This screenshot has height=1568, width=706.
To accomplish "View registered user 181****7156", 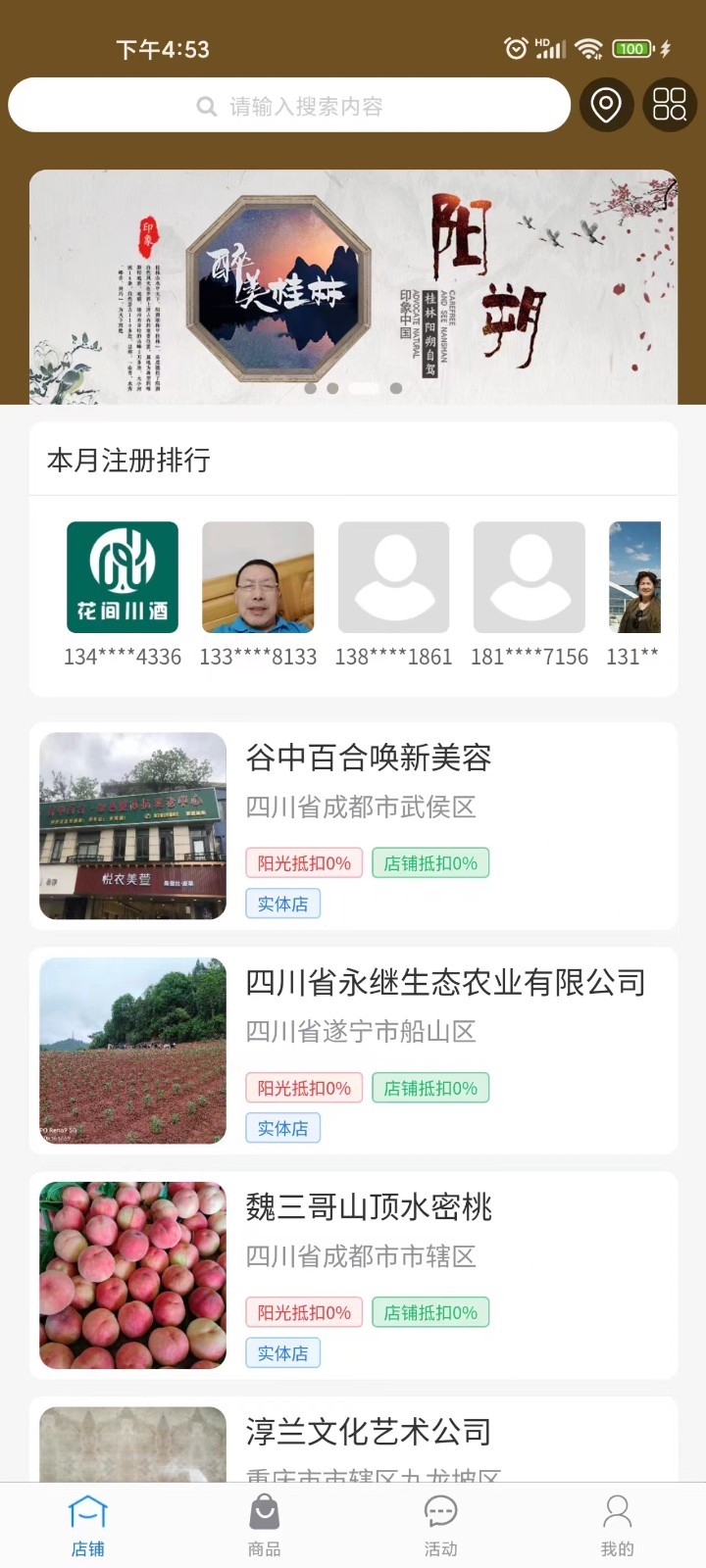I will coord(529,578).
